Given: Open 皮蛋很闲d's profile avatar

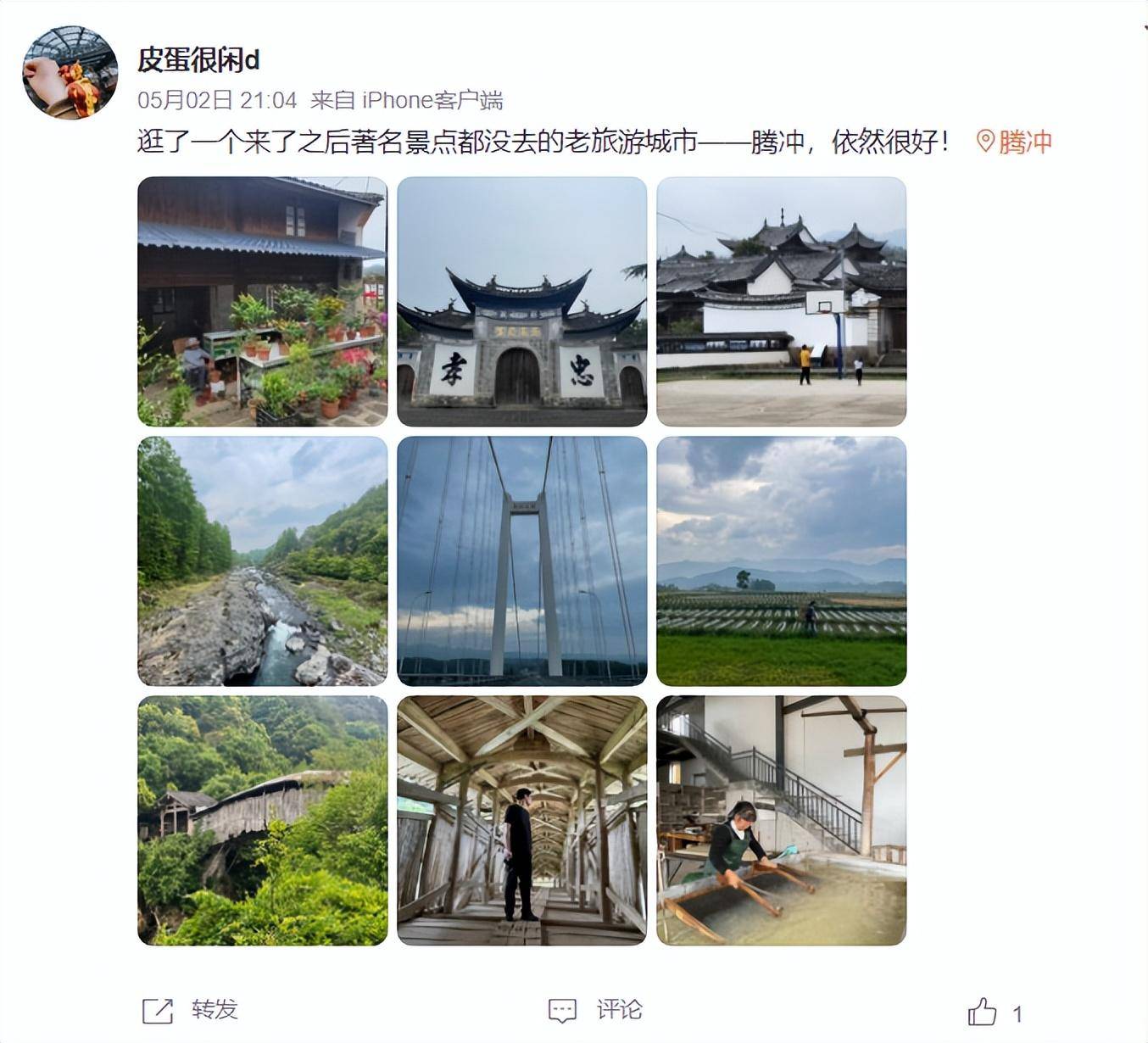Looking at the screenshot, I should coord(70,72).
